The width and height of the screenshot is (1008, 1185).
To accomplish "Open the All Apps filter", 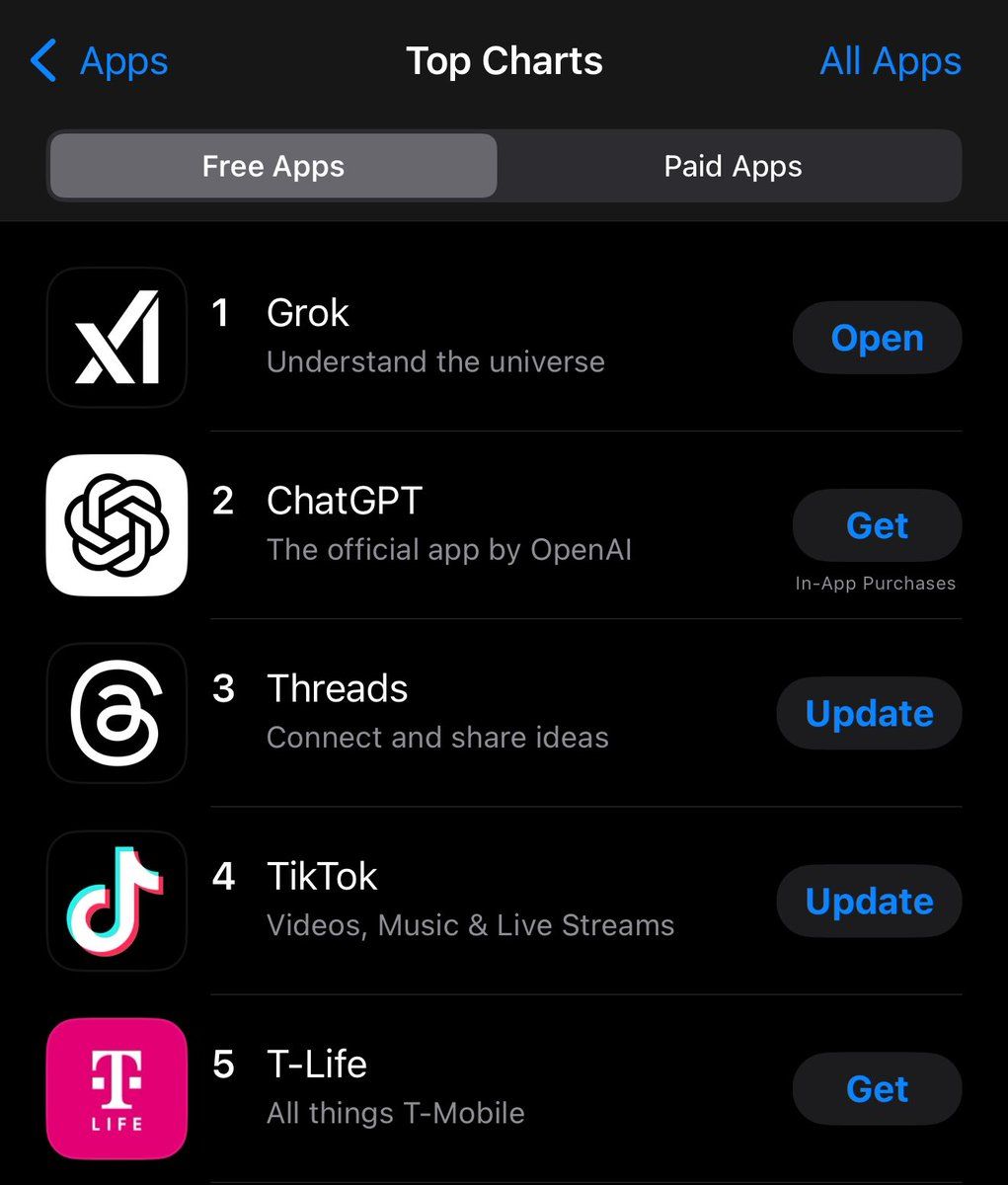I will (x=890, y=61).
